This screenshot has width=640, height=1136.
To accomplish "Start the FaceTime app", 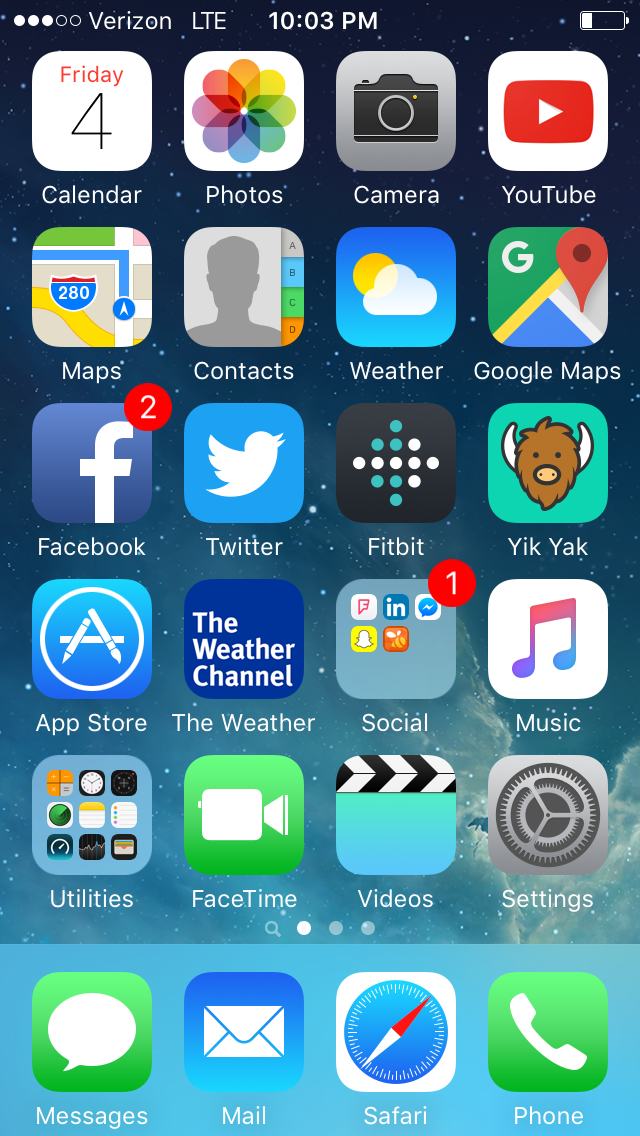I will coord(244,815).
